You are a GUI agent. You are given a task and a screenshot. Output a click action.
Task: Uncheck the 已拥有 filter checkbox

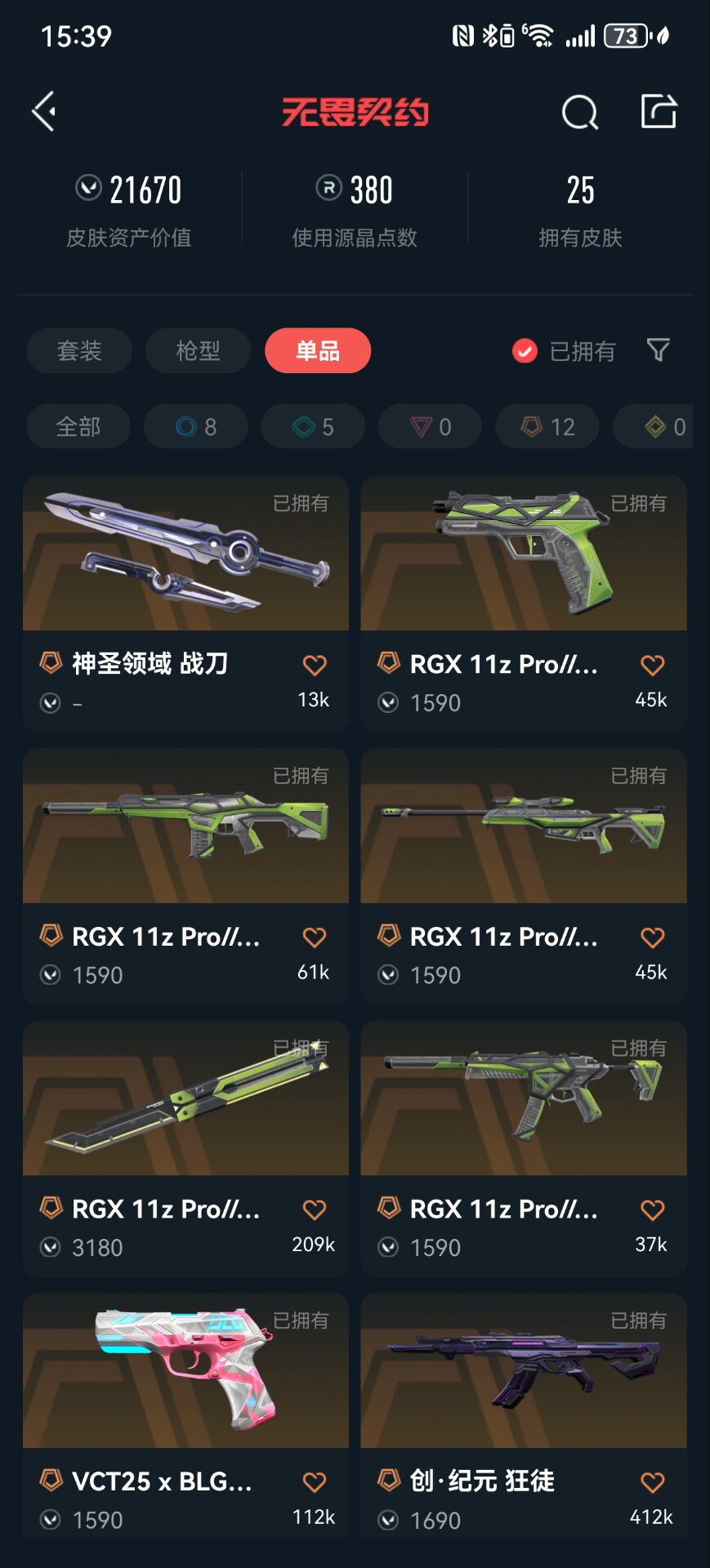(525, 351)
